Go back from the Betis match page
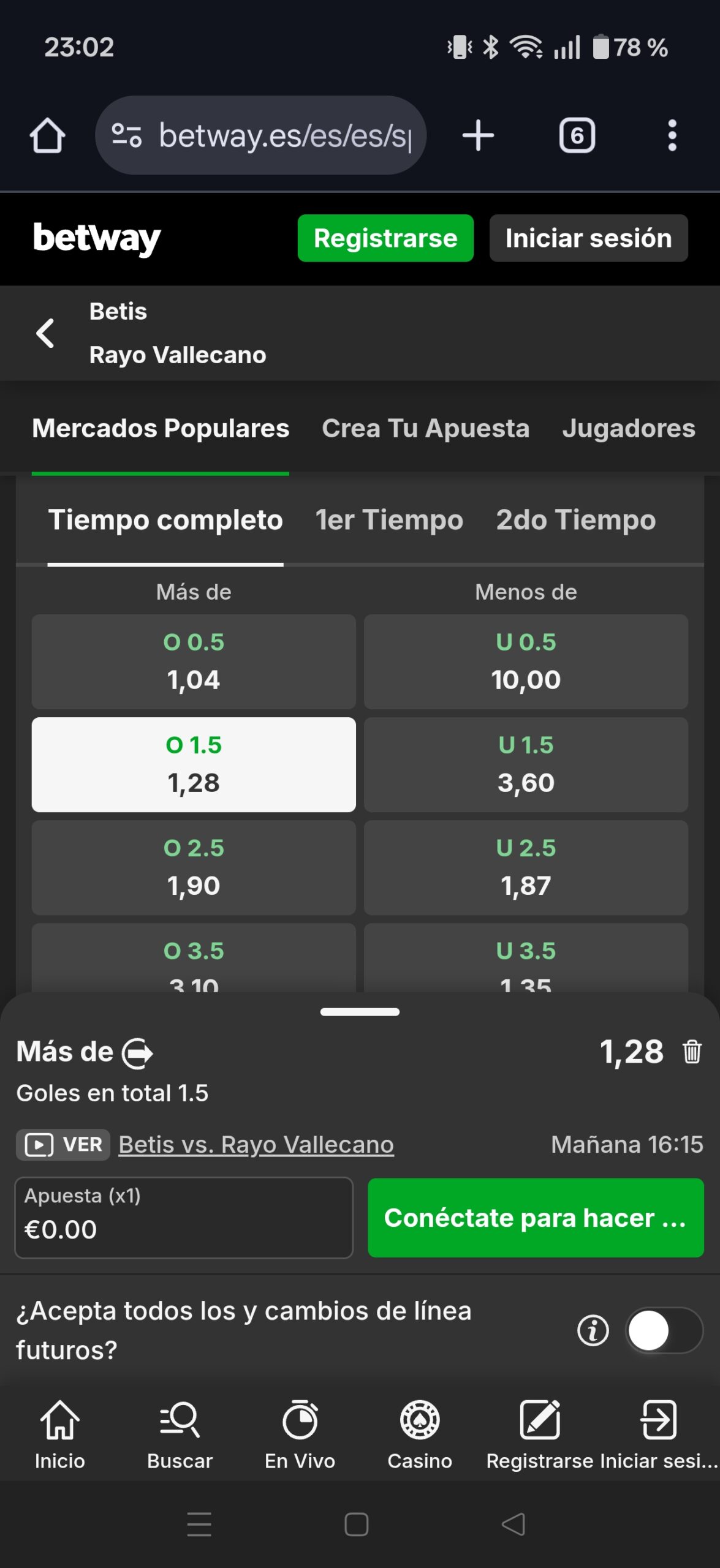The height and width of the screenshot is (1568, 720). (45, 333)
